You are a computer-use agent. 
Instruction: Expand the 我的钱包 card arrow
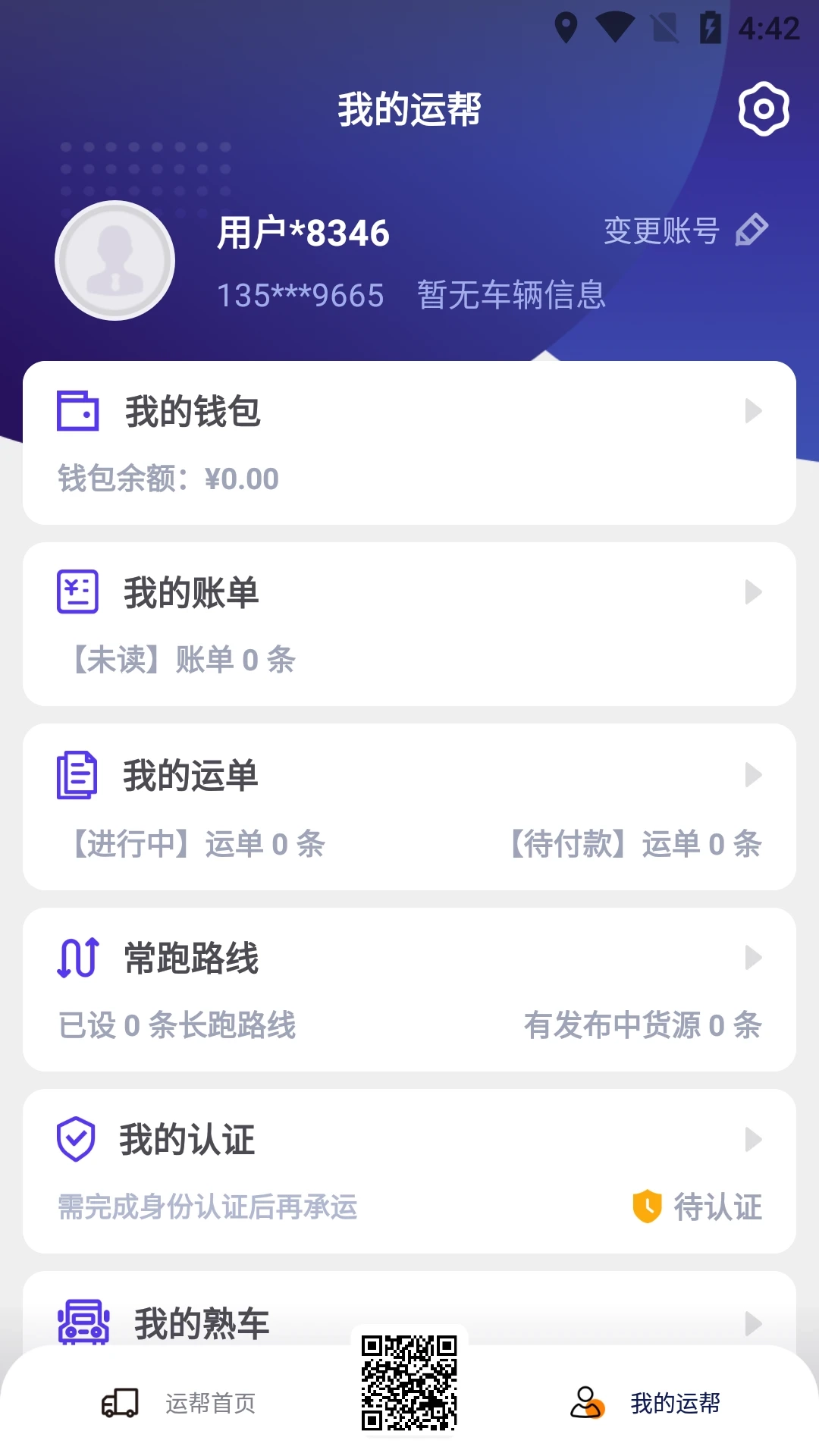[755, 412]
